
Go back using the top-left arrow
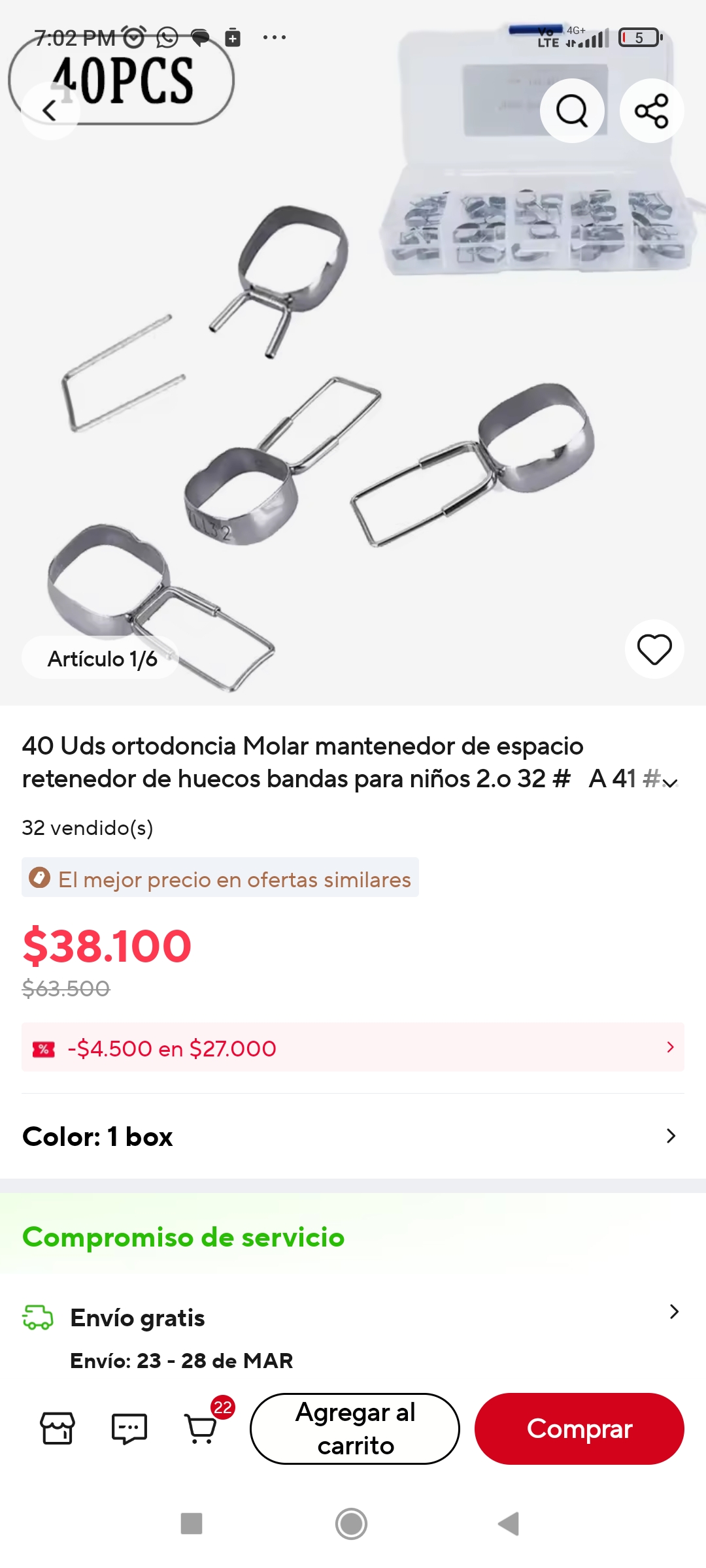point(50,110)
